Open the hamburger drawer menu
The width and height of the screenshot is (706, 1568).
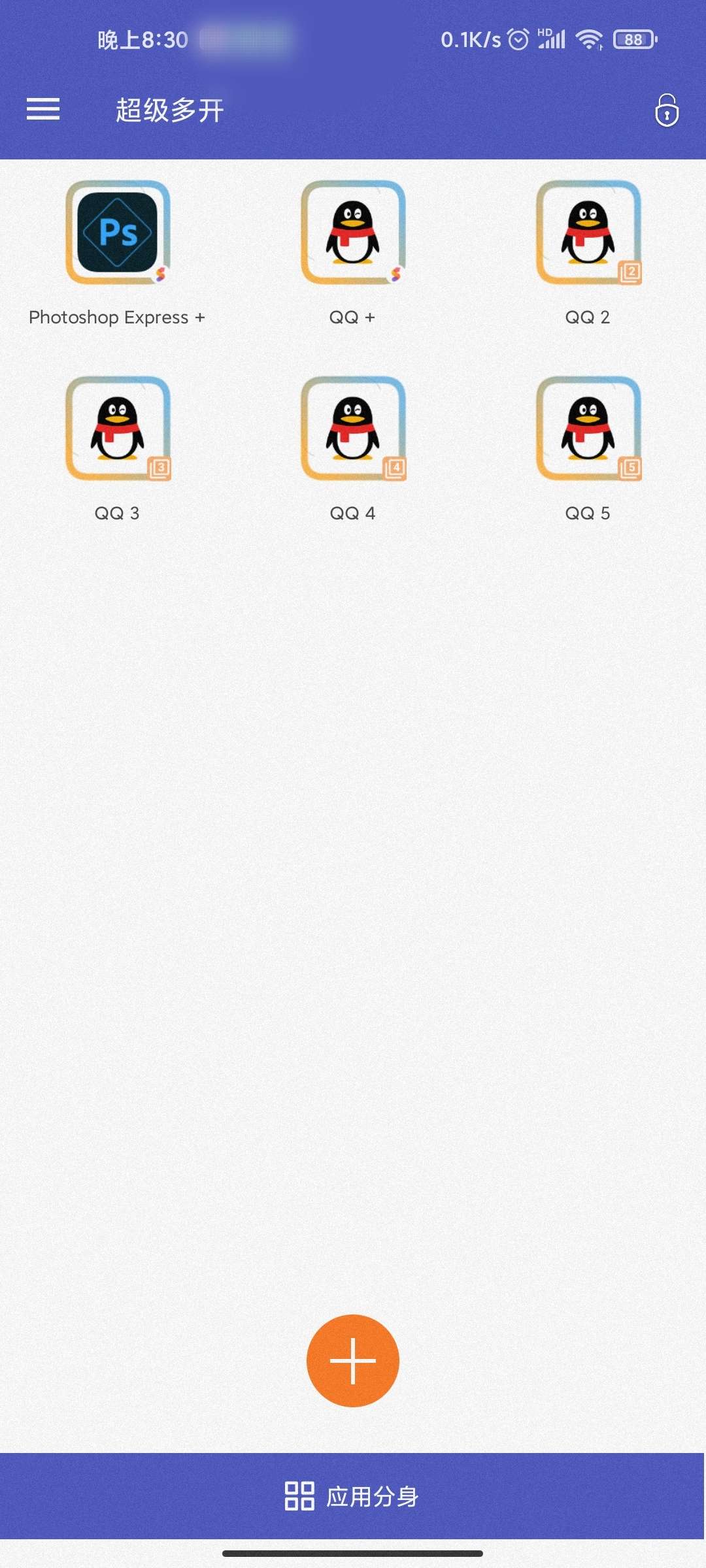43,109
